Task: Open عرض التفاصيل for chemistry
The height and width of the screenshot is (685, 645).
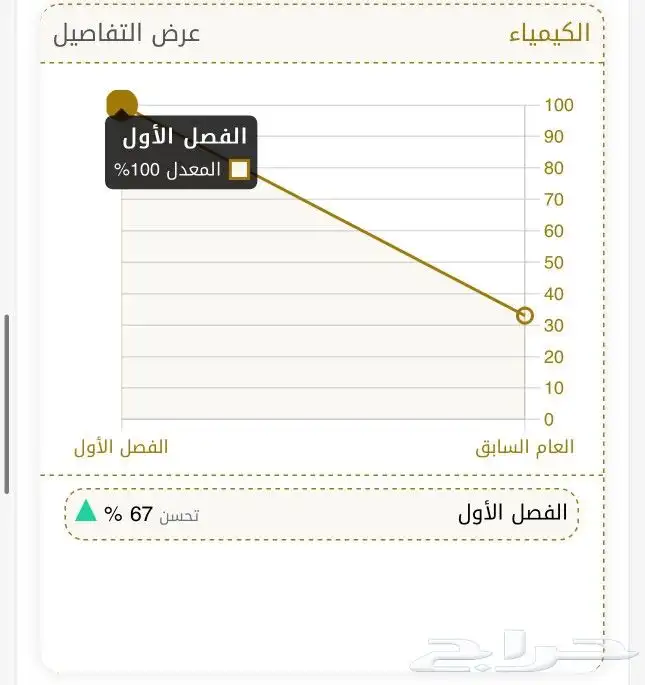Action: click(x=127, y=33)
